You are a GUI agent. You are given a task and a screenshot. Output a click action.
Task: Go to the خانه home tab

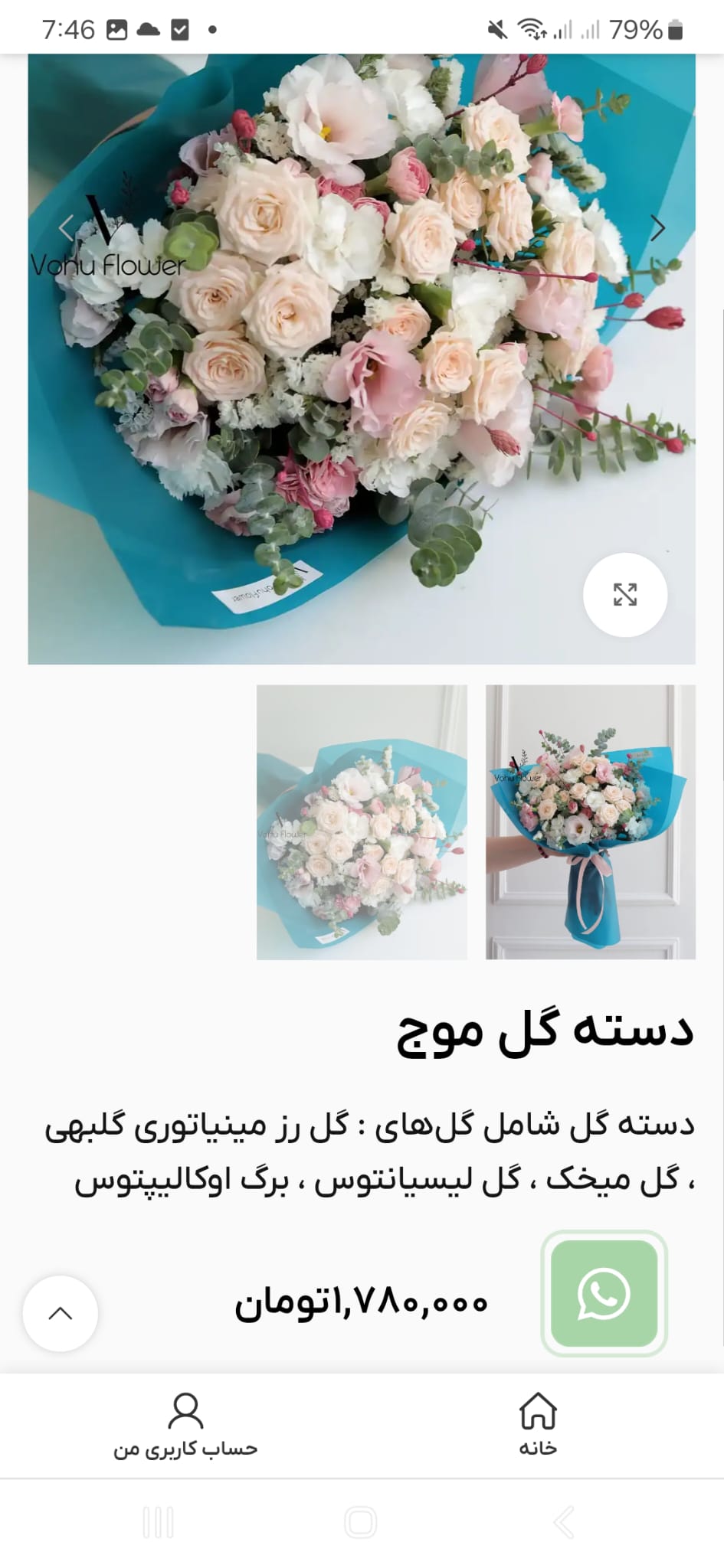(538, 1423)
